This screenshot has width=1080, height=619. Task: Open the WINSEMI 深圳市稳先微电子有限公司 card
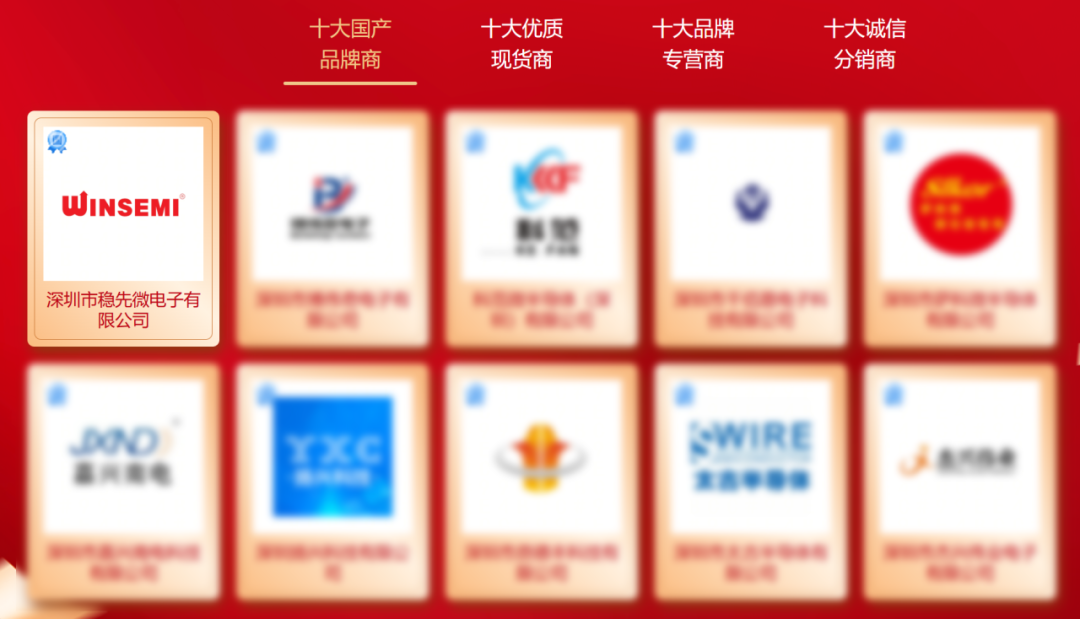[123, 228]
